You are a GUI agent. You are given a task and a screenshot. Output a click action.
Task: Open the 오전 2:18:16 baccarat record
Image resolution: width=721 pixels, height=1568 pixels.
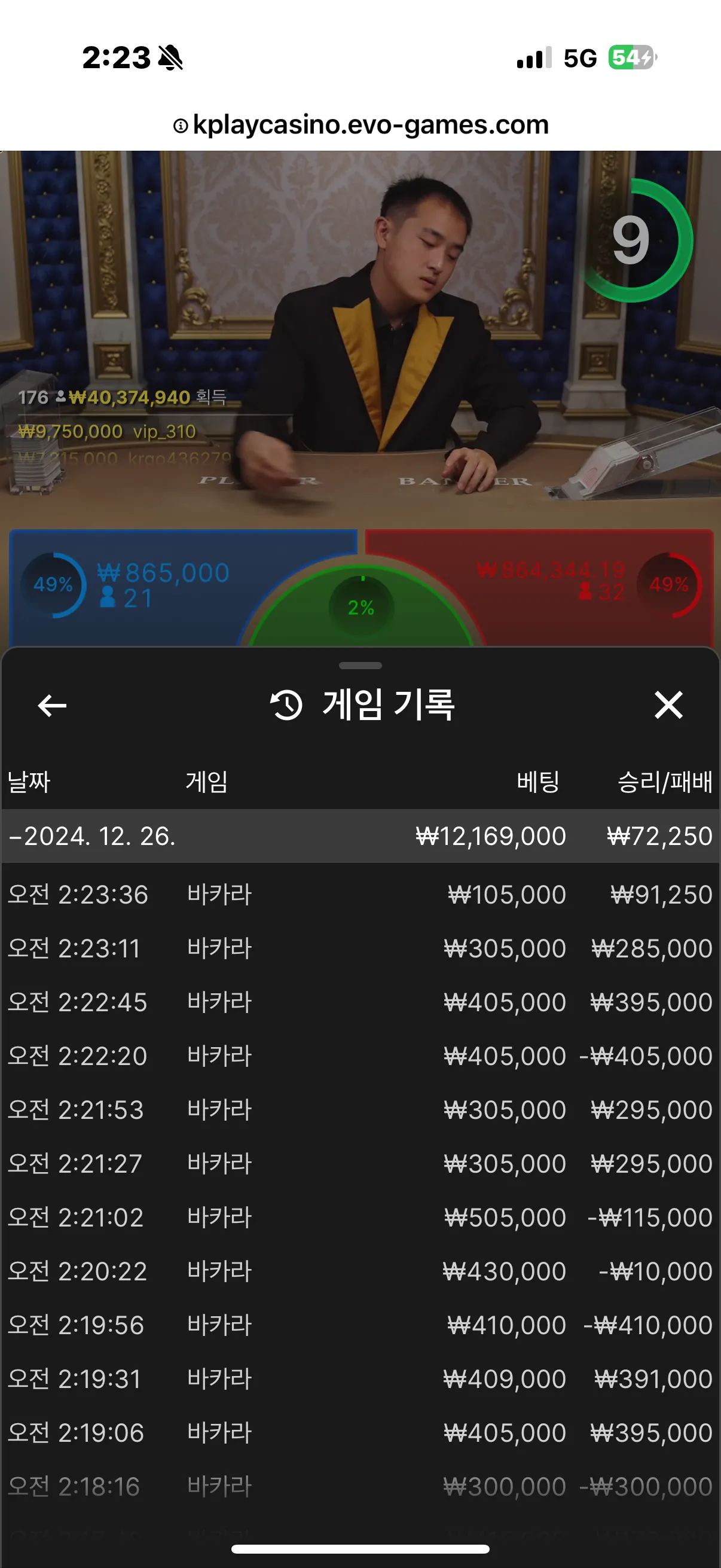point(360,1487)
